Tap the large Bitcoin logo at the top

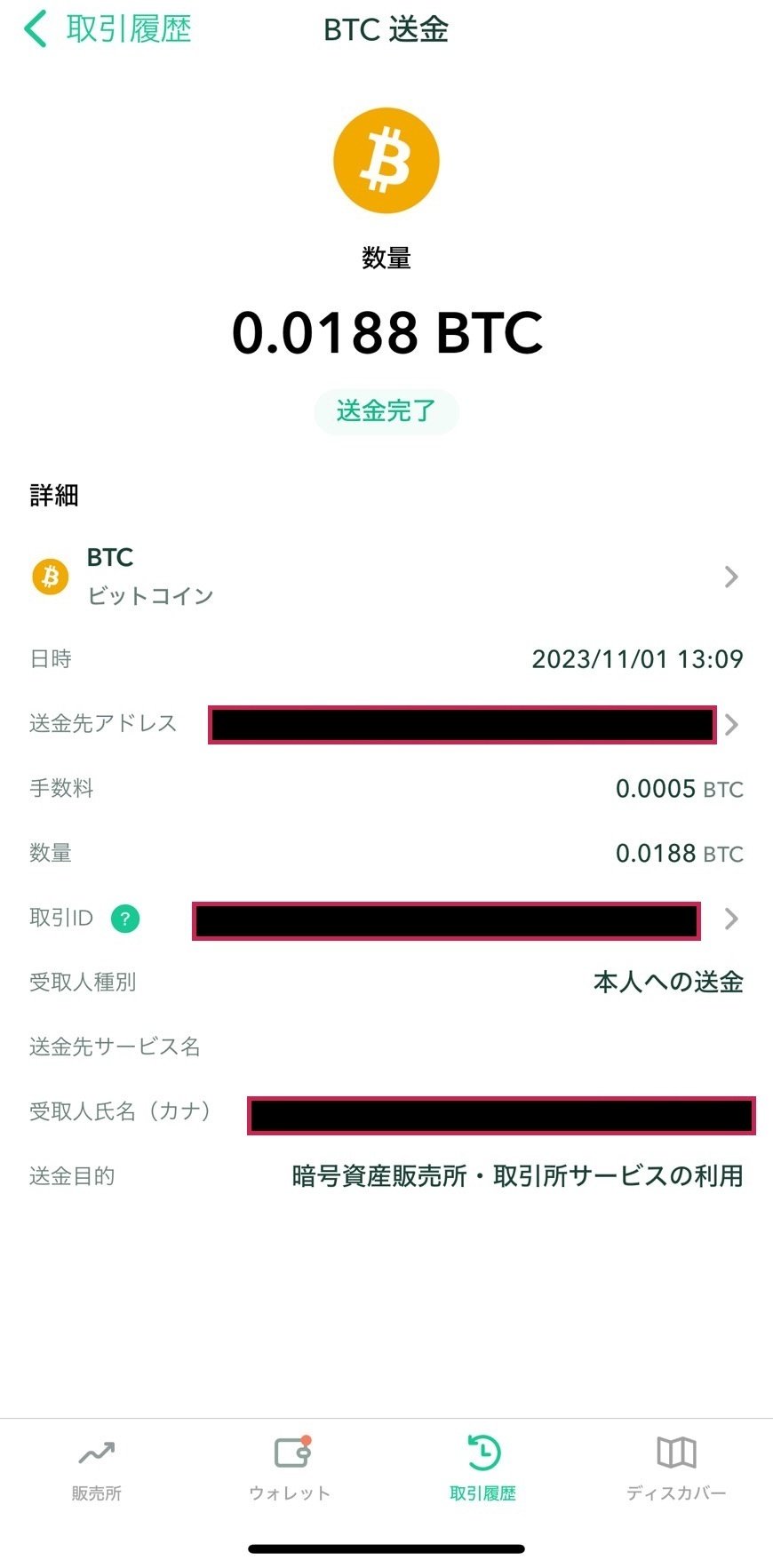tap(386, 160)
